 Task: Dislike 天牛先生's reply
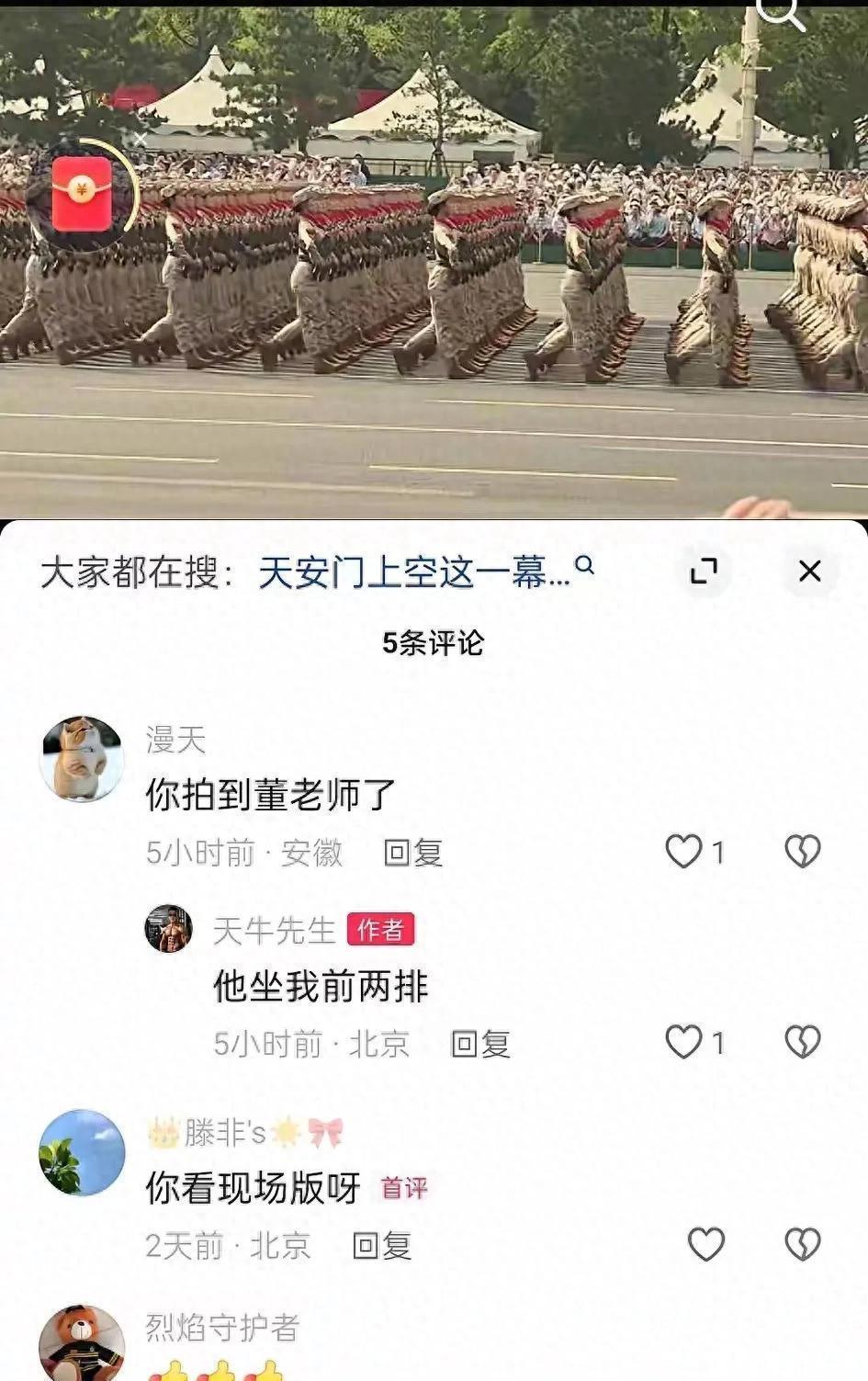click(x=802, y=1042)
